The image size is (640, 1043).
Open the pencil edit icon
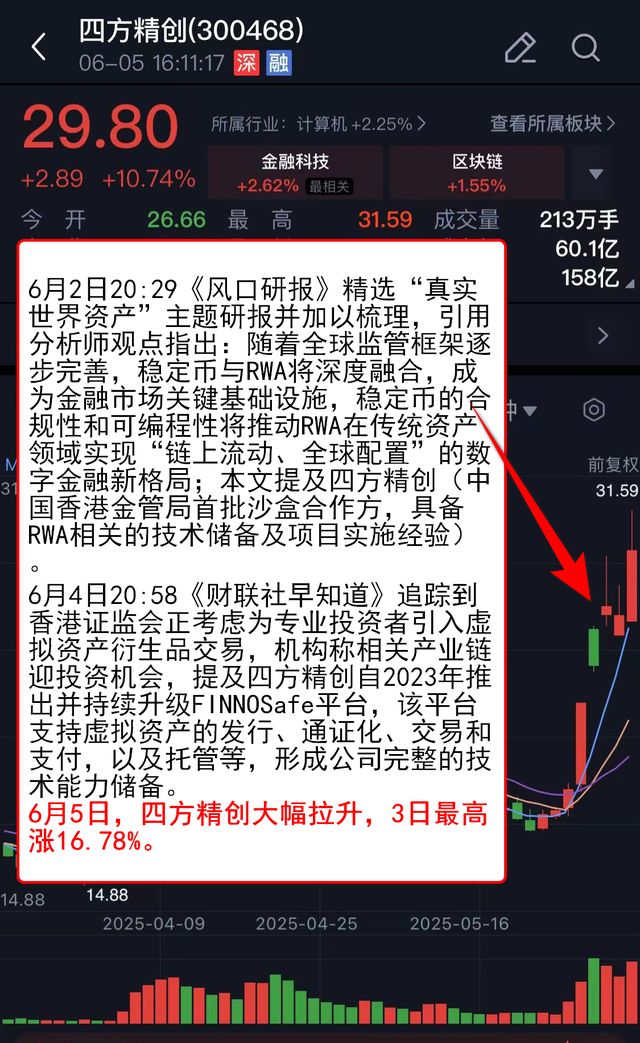520,47
